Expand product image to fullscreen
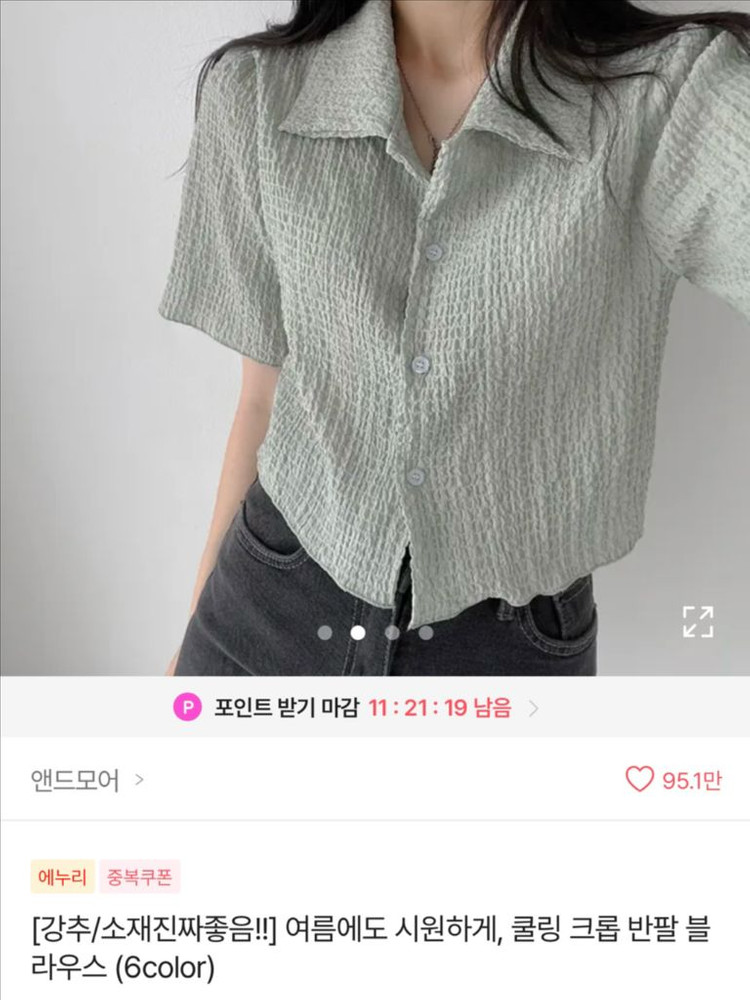750x1000 pixels. (x=697, y=621)
